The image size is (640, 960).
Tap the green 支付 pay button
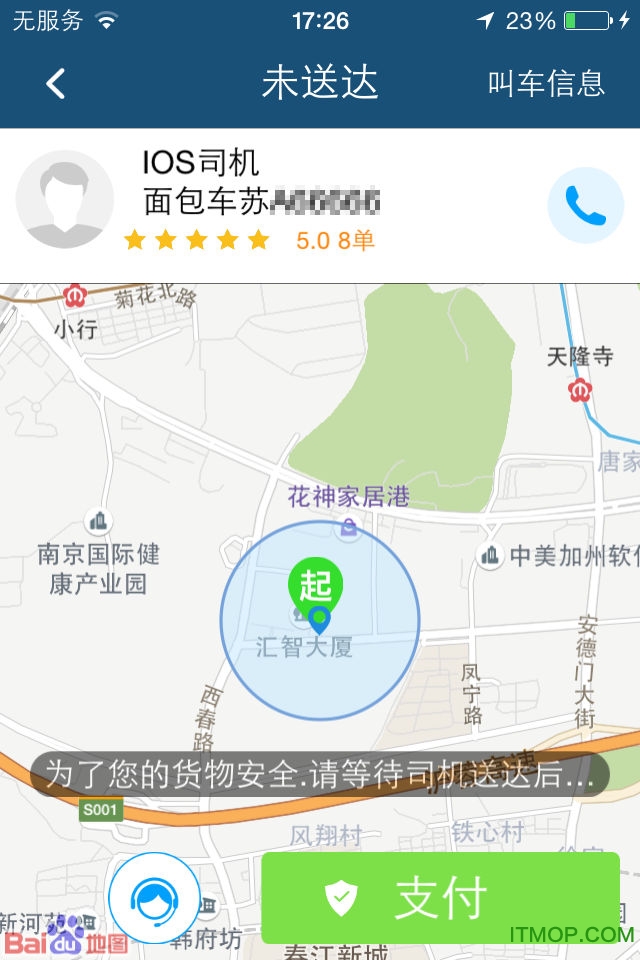point(440,897)
